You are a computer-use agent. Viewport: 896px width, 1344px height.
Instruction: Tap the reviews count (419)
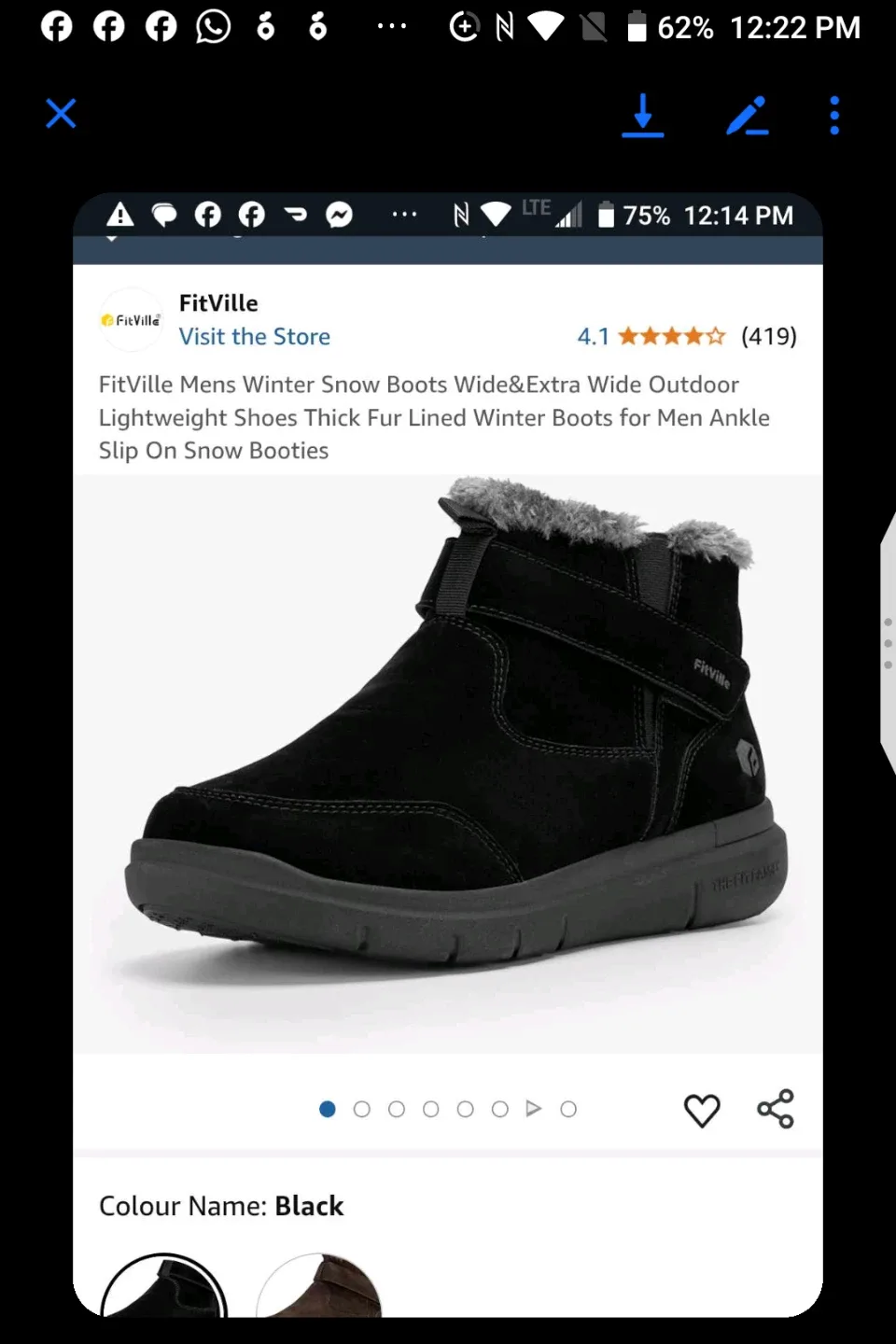click(768, 336)
